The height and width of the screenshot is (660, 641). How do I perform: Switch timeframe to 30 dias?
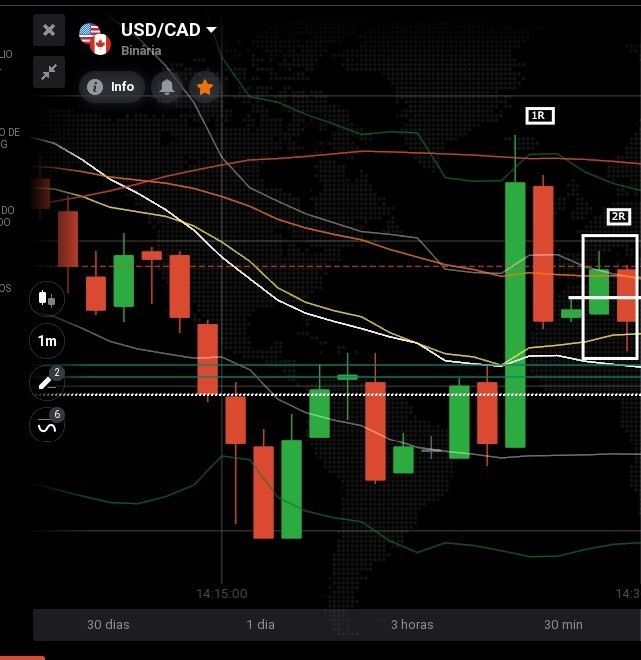tap(108, 624)
